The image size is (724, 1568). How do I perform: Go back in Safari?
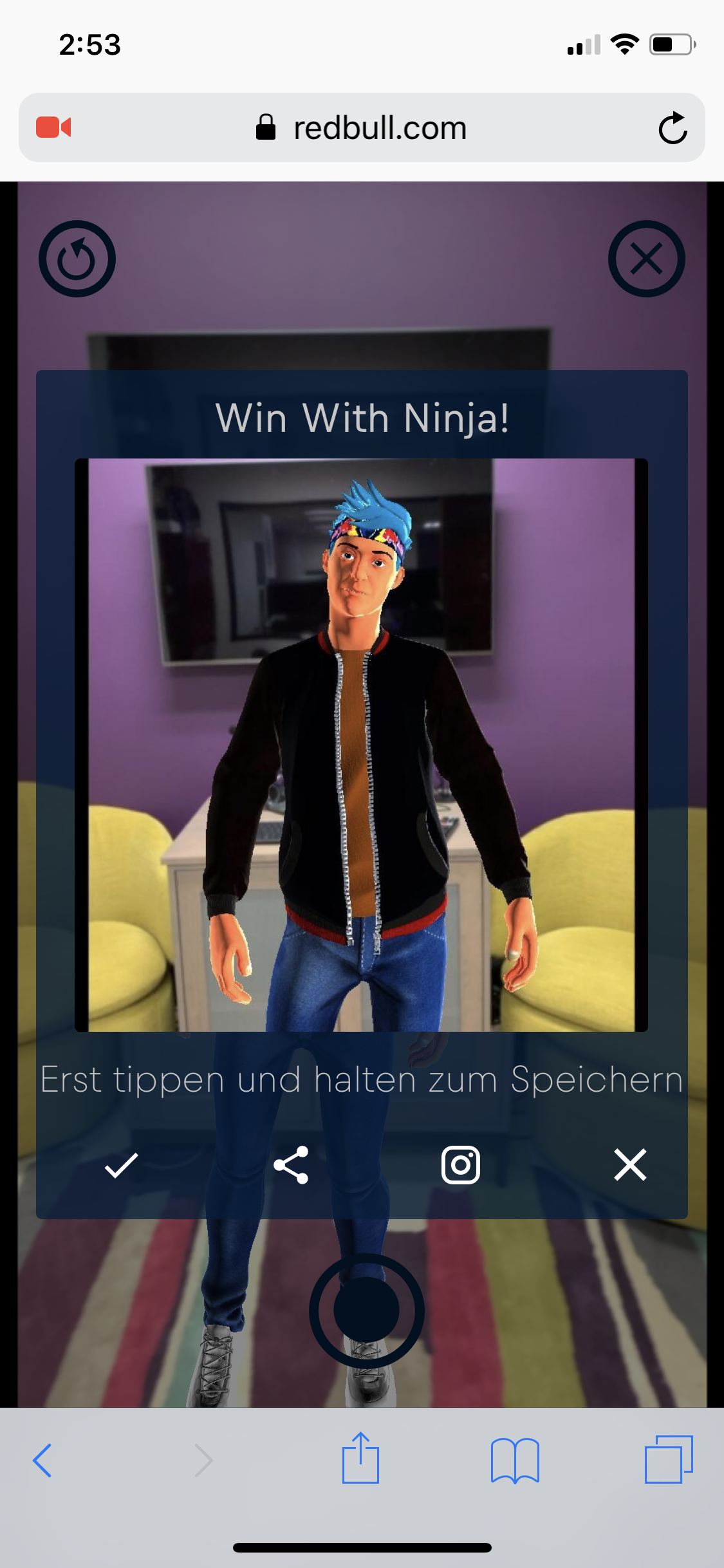[42, 1461]
